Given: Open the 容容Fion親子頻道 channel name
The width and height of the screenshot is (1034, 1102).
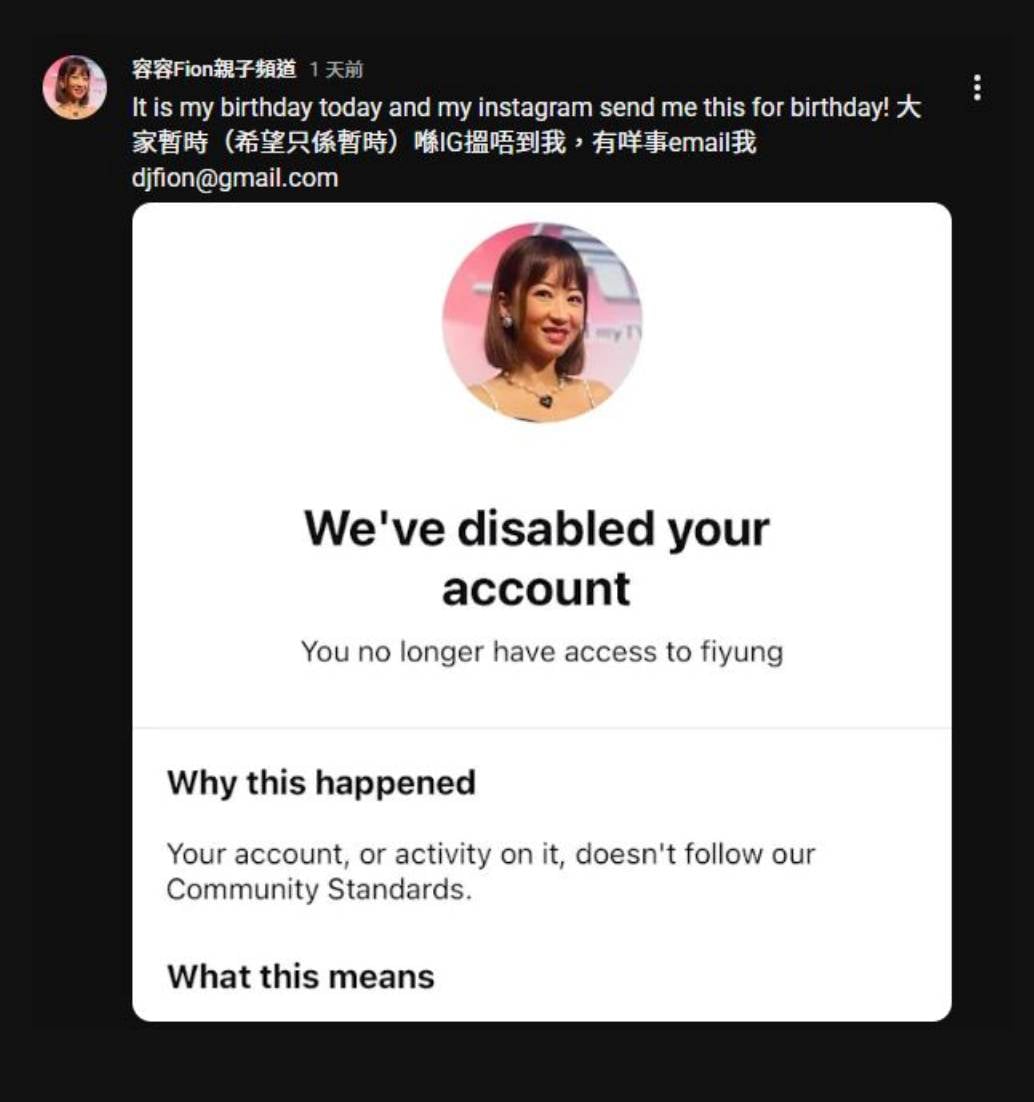Looking at the screenshot, I should coord(214,69).
